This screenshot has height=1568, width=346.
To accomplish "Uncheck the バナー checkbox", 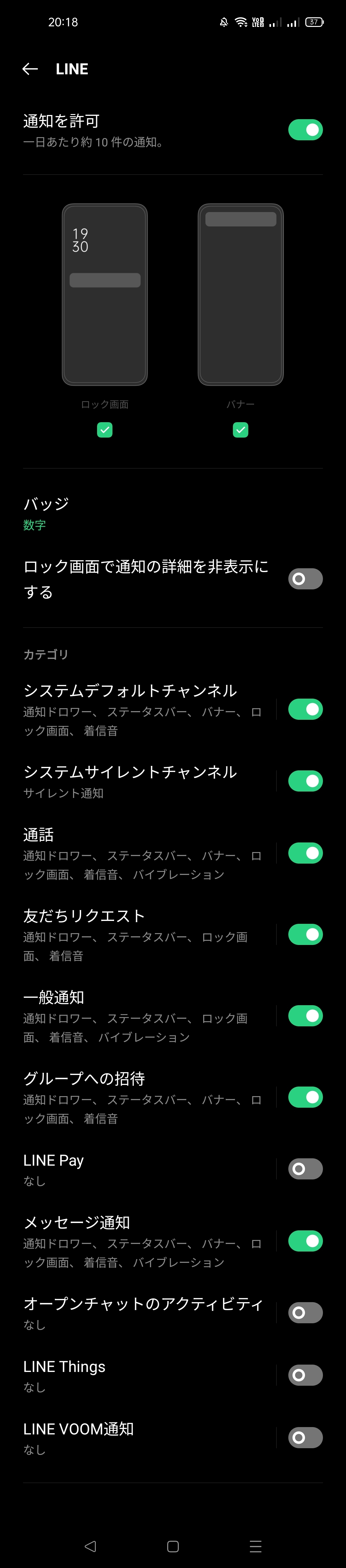I will pyautogui.click(x=241, y=430).
